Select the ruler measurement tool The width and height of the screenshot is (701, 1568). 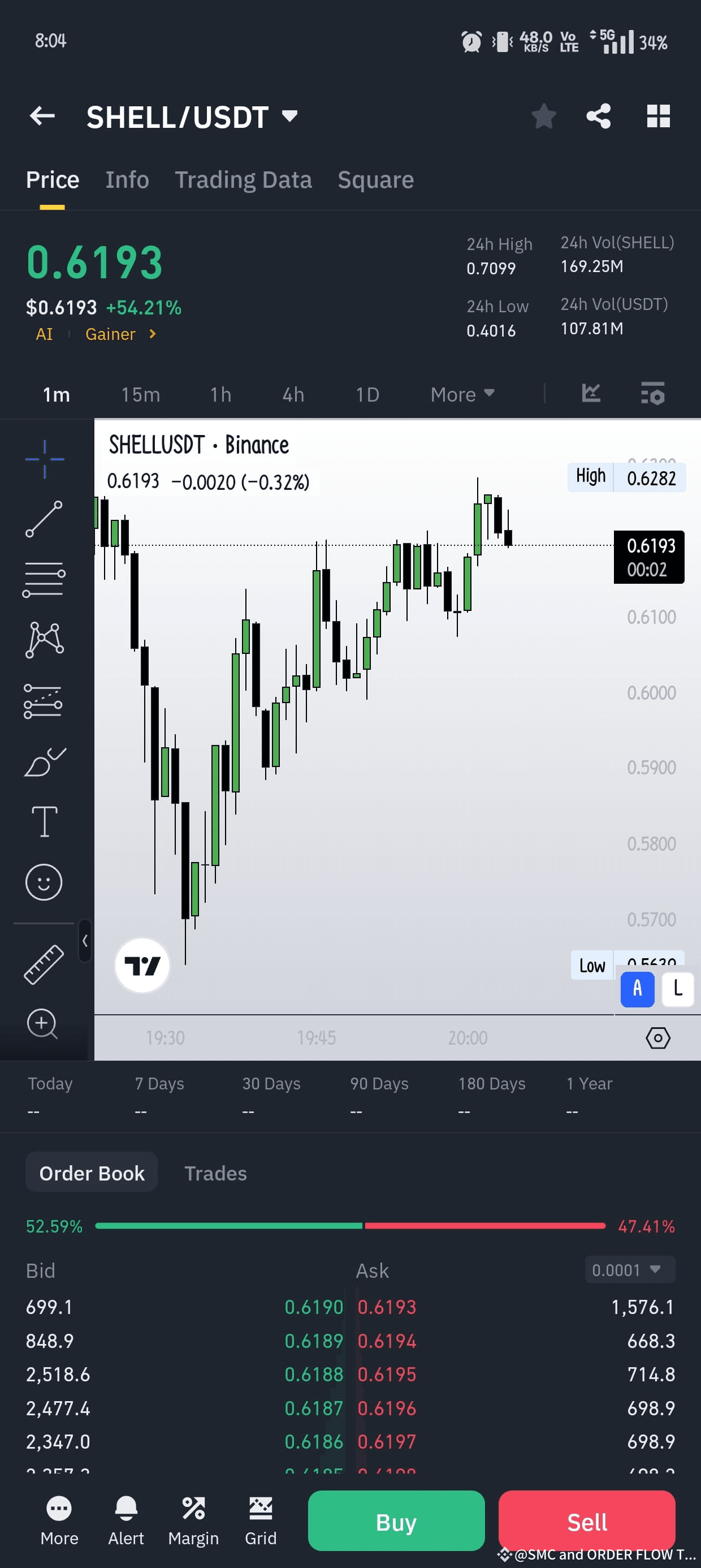click(x=45, y=966)
